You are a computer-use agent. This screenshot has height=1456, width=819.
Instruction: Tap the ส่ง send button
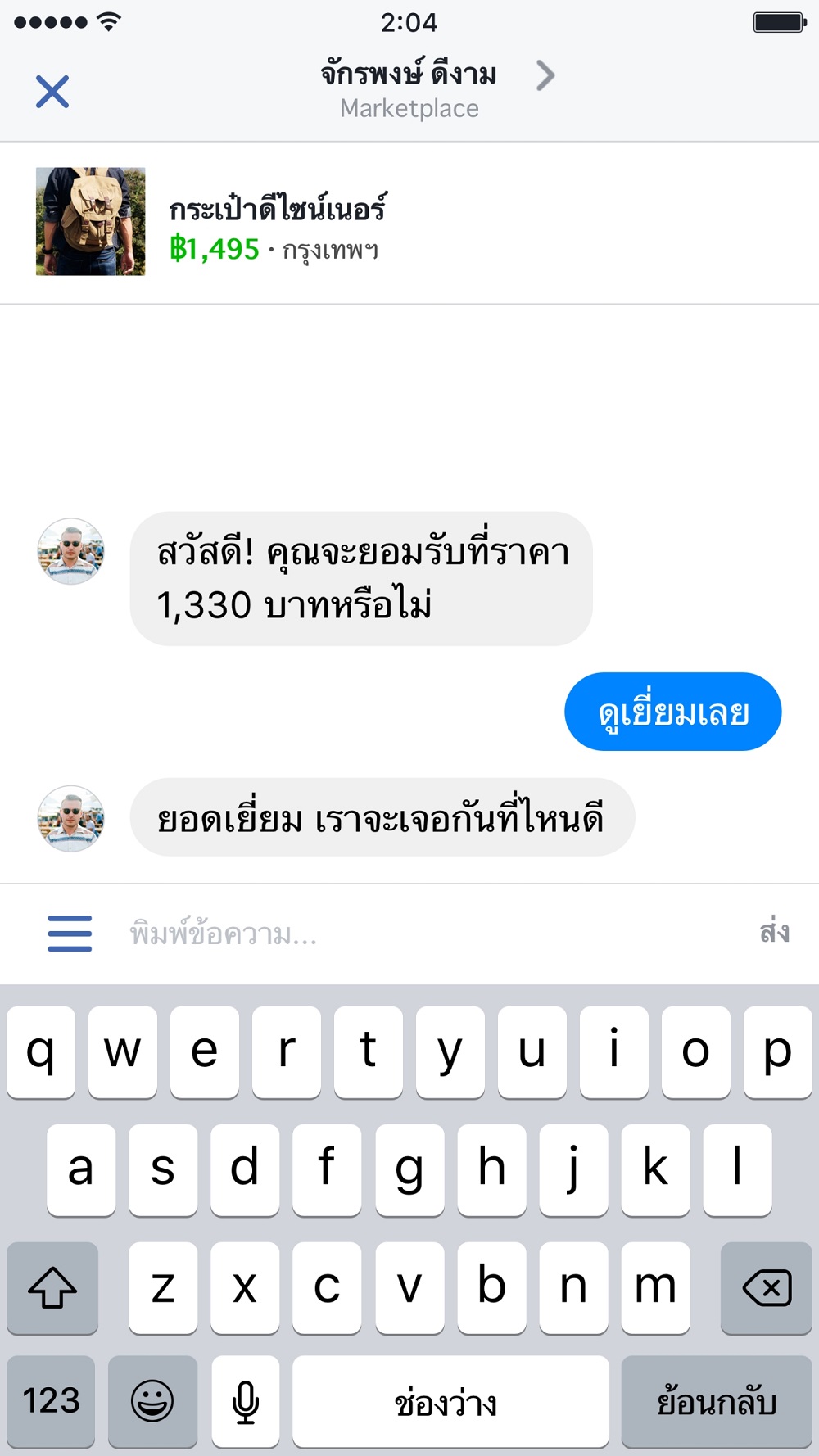[774, 933]
